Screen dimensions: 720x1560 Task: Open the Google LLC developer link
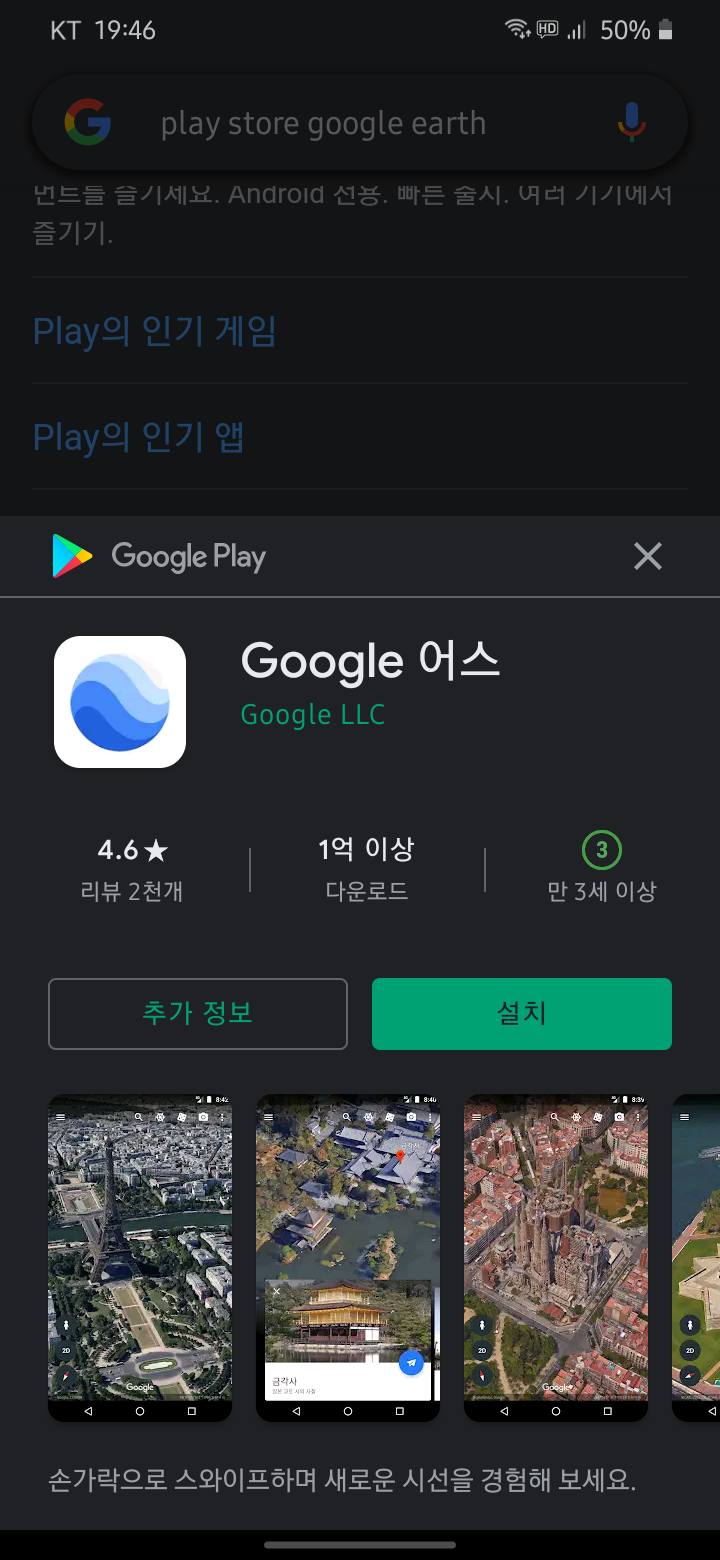pos(313,714)
